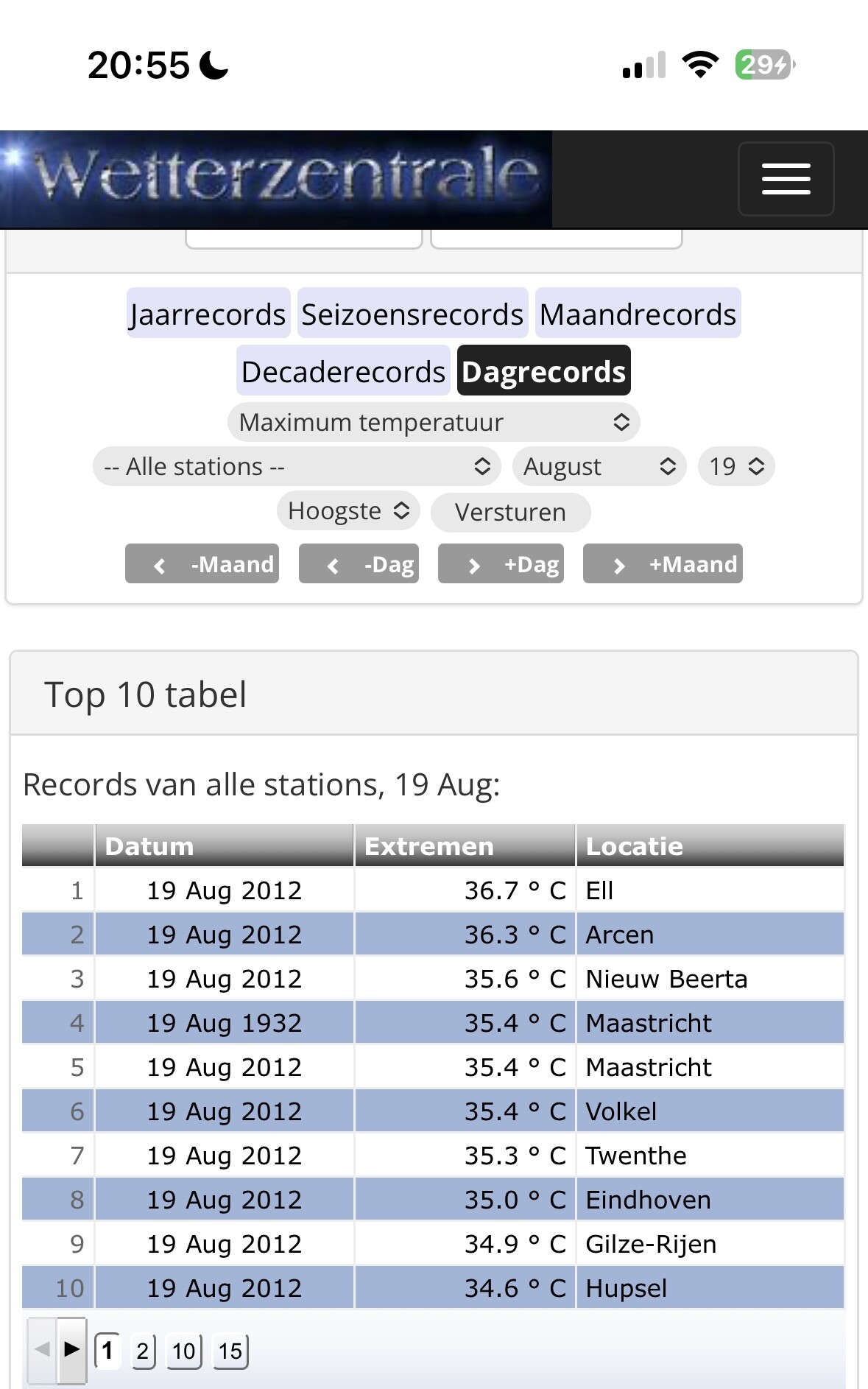
Task: Select the Dagrecords tab
Action: pyautogui.click(x=543, y=372)
